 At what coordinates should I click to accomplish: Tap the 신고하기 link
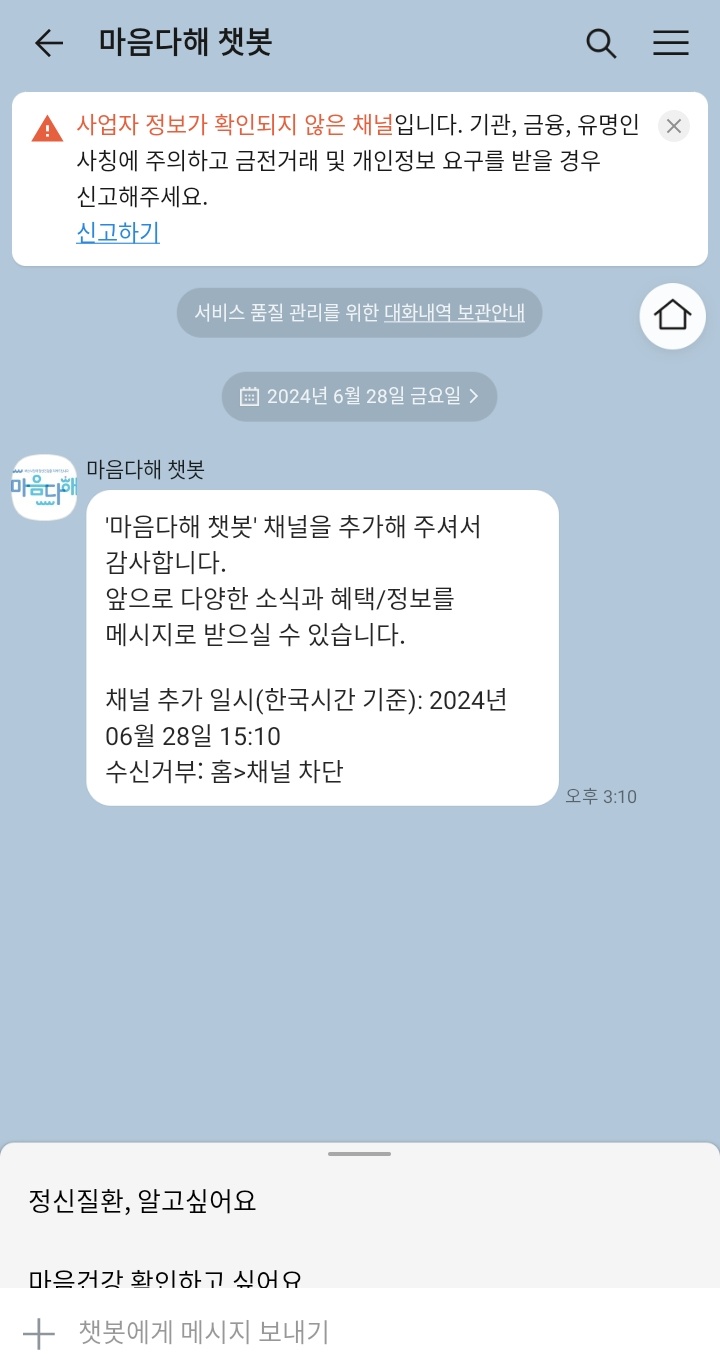(118, 233)
